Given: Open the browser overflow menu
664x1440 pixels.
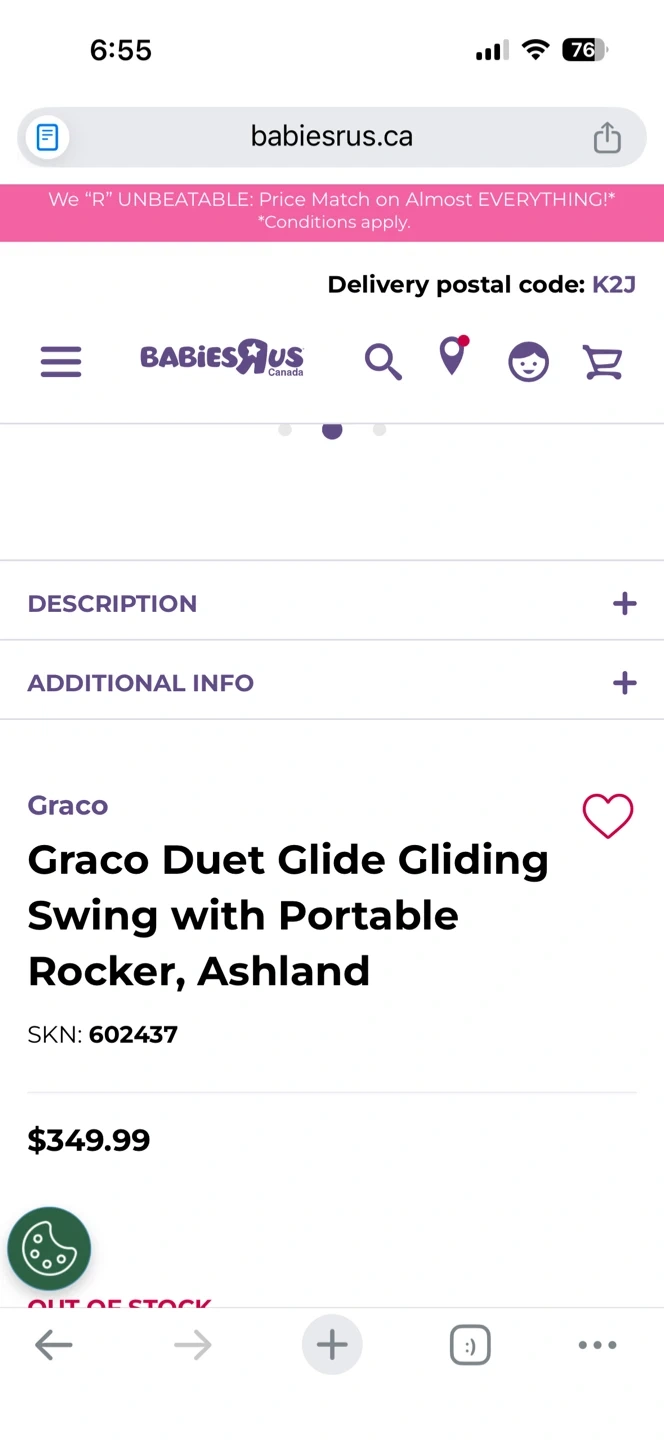Looking at the screenshot, I should pos(597,1345).
